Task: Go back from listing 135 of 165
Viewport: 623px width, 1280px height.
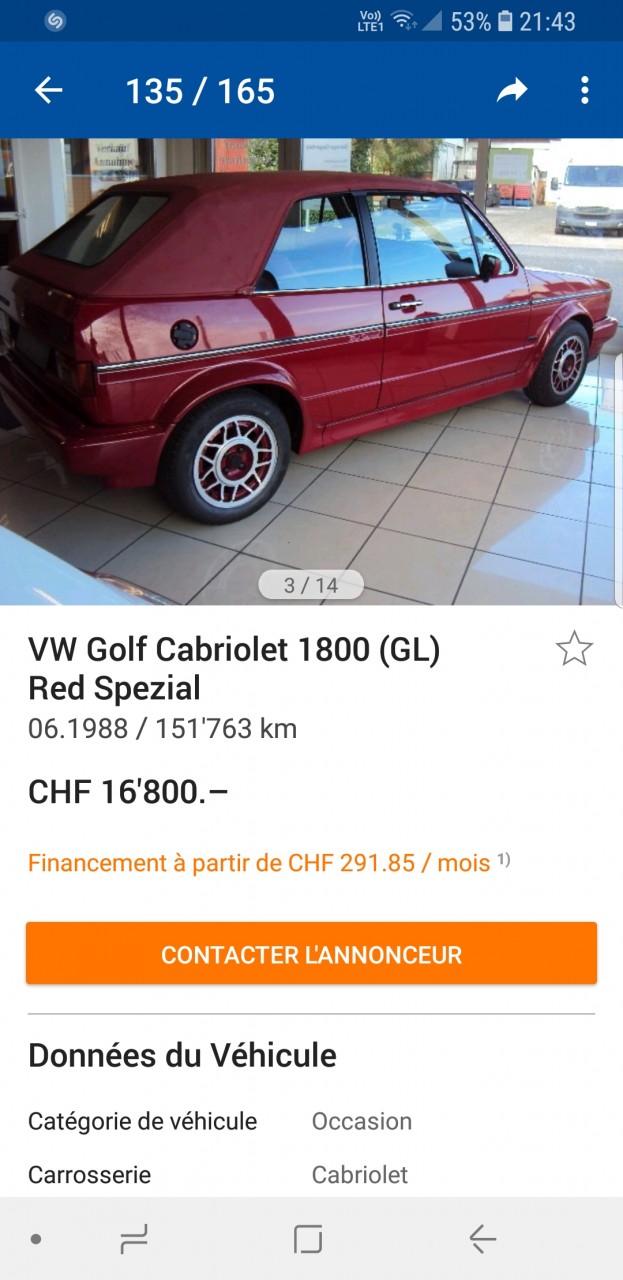Action: tap(48, 91)
